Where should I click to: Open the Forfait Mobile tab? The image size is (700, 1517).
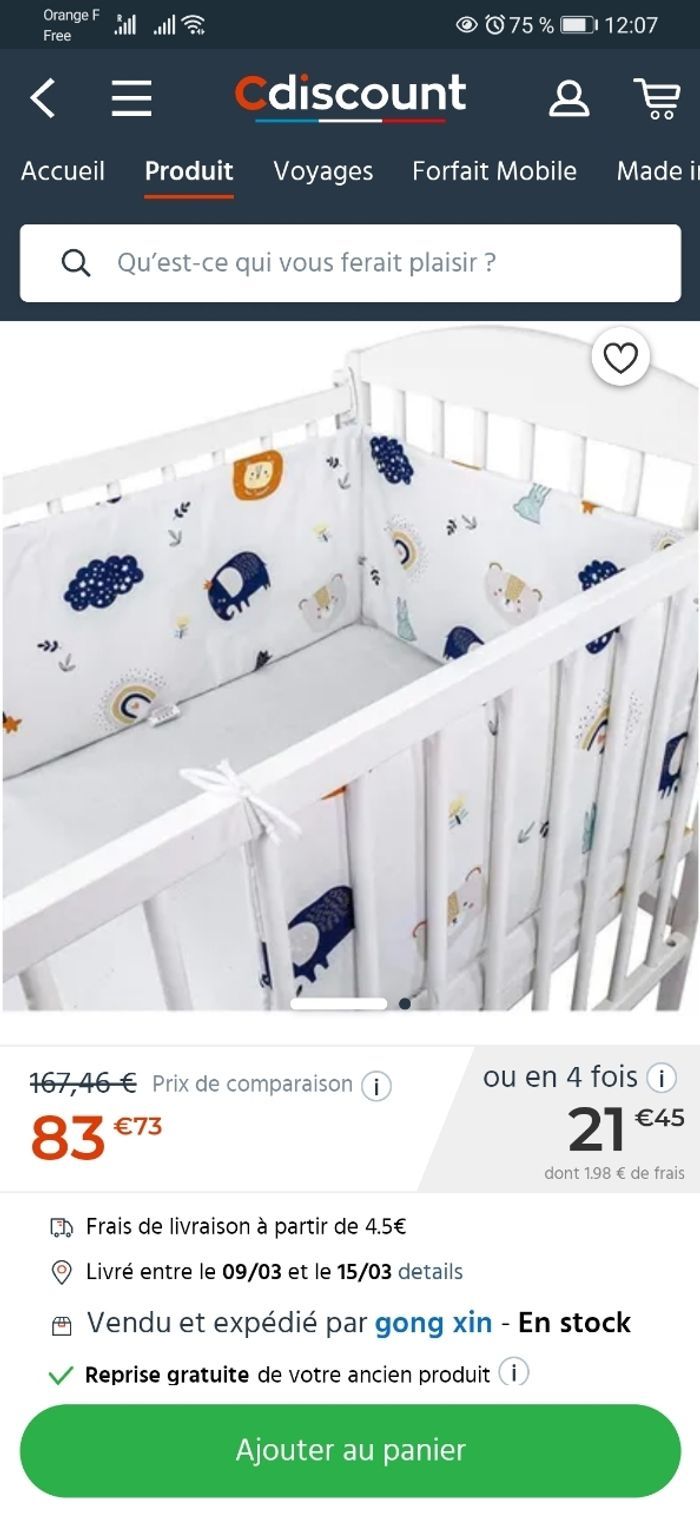pyautogui.click(x=494, y=171)
